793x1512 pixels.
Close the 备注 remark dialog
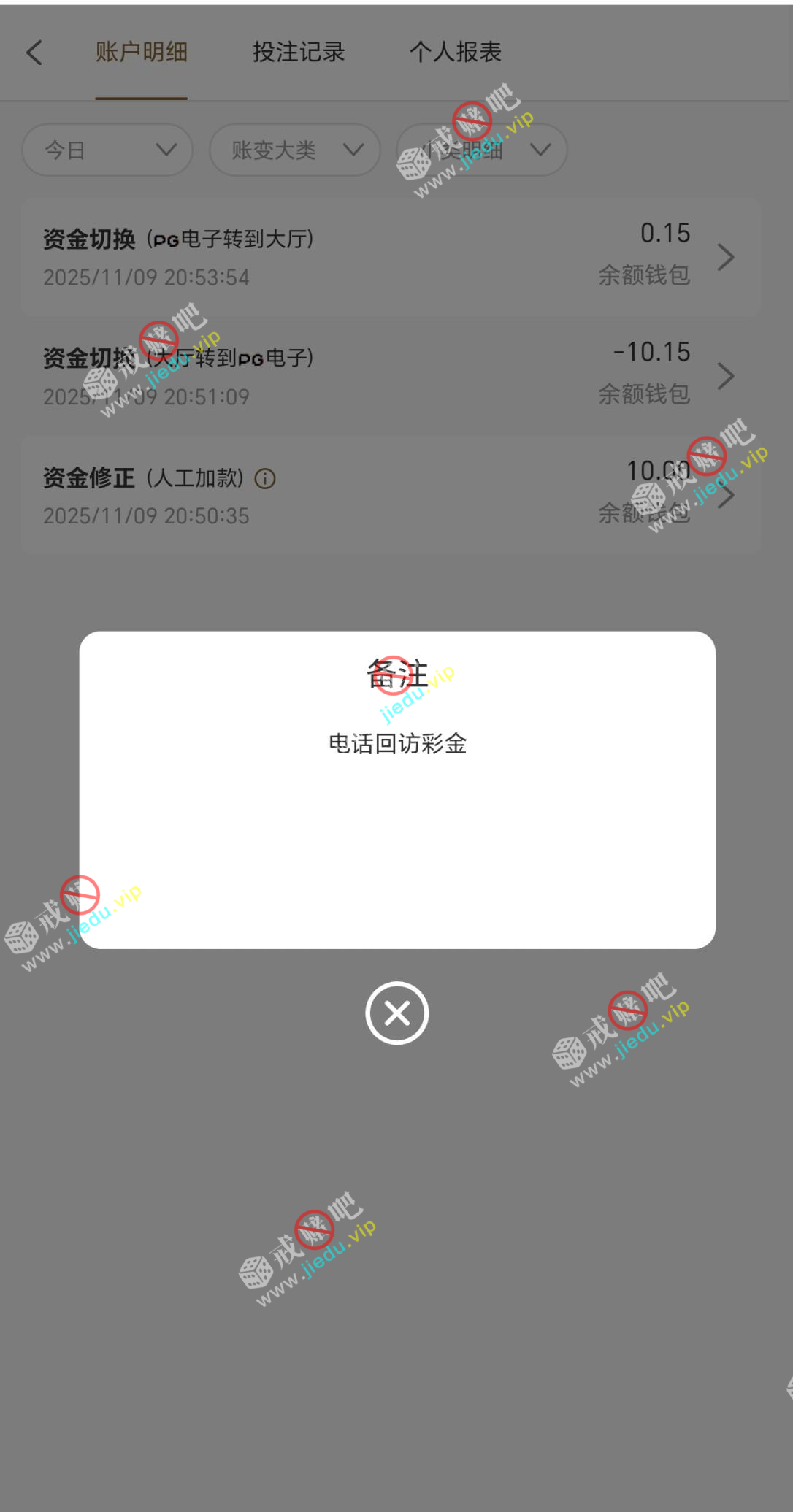pos(396,1013)
